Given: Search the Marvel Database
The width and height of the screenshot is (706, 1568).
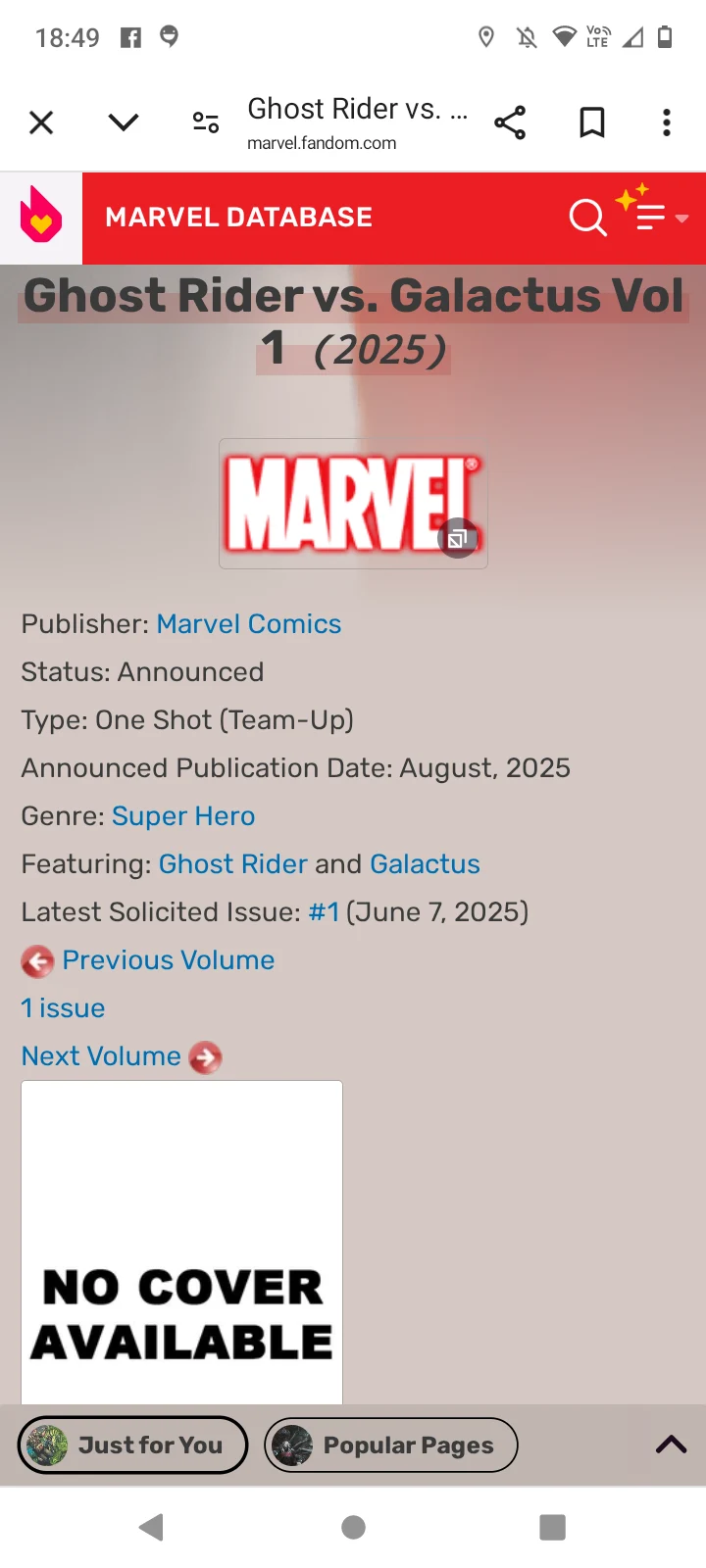Looking at the screenshot, I should (587, 218).
